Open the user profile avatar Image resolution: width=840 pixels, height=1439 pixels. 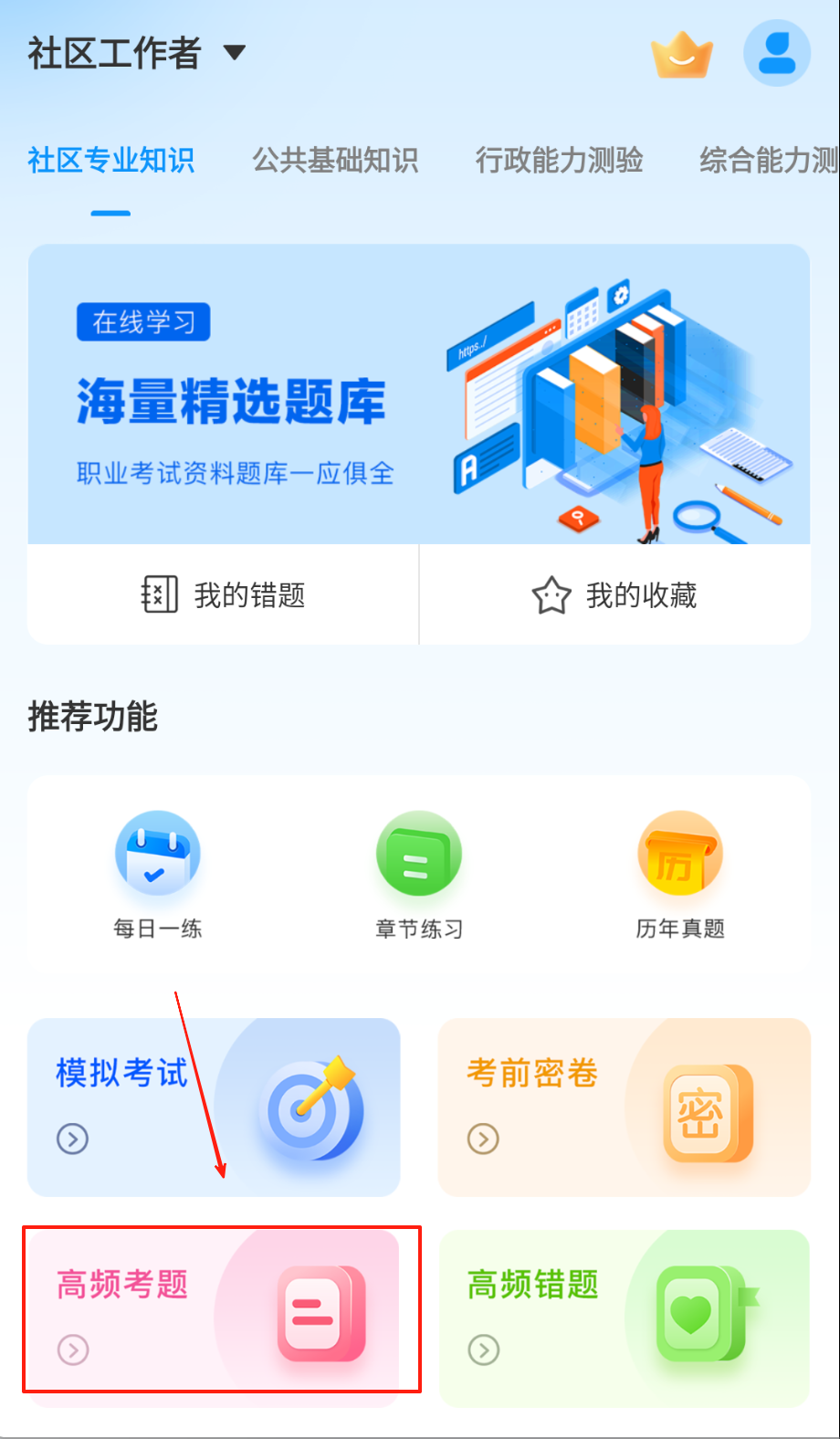[x=777, y=54]
